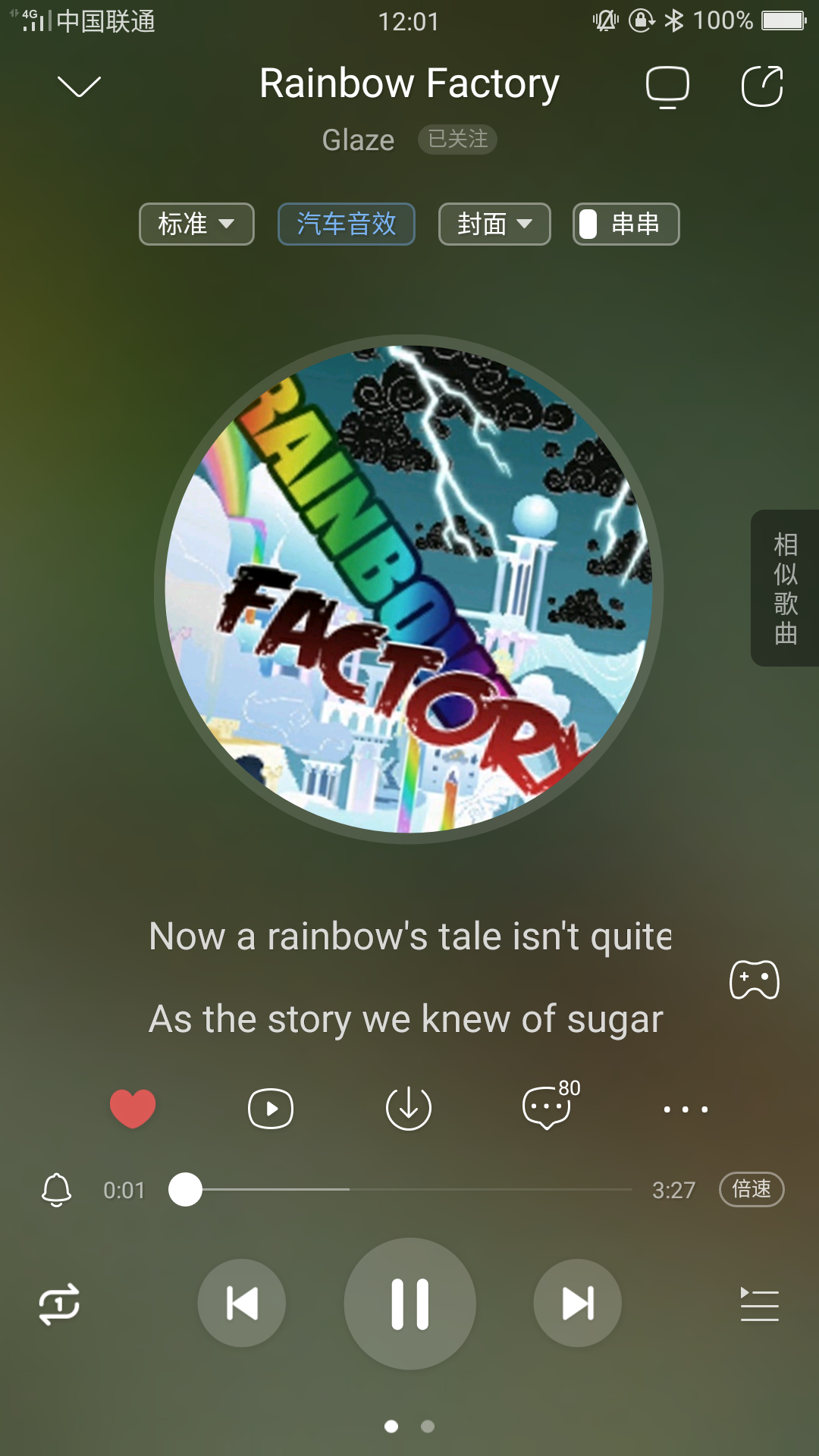
Task: Open the 80 comments
Action: (548, 1107)
